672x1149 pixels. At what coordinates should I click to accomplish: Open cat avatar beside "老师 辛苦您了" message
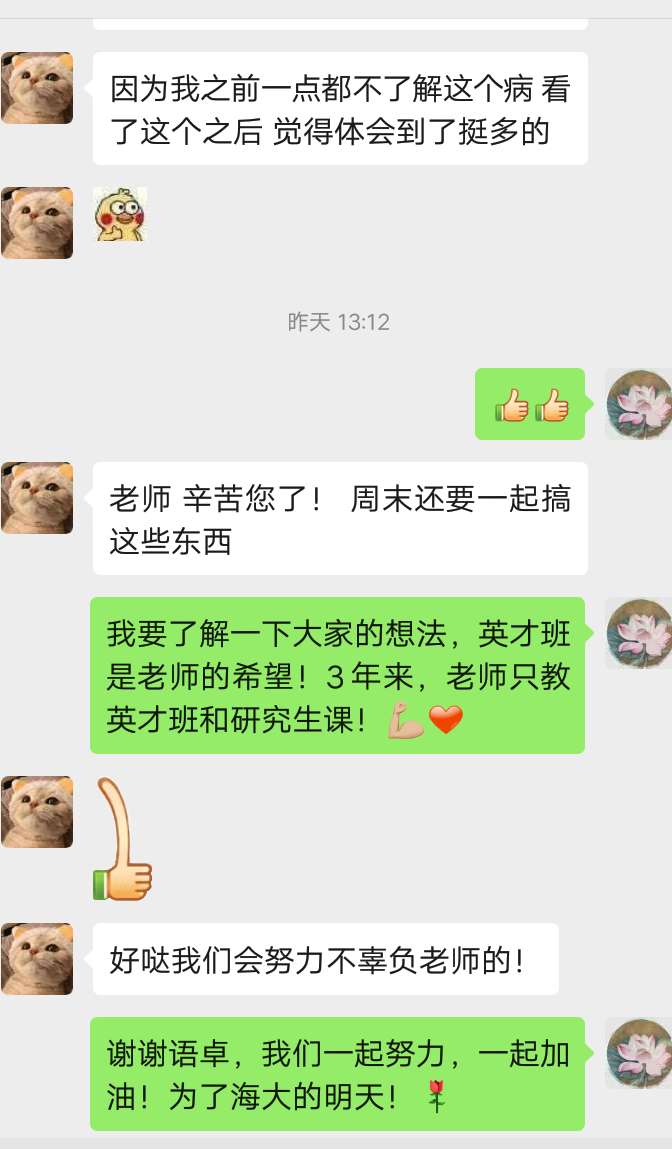point(37,497)
